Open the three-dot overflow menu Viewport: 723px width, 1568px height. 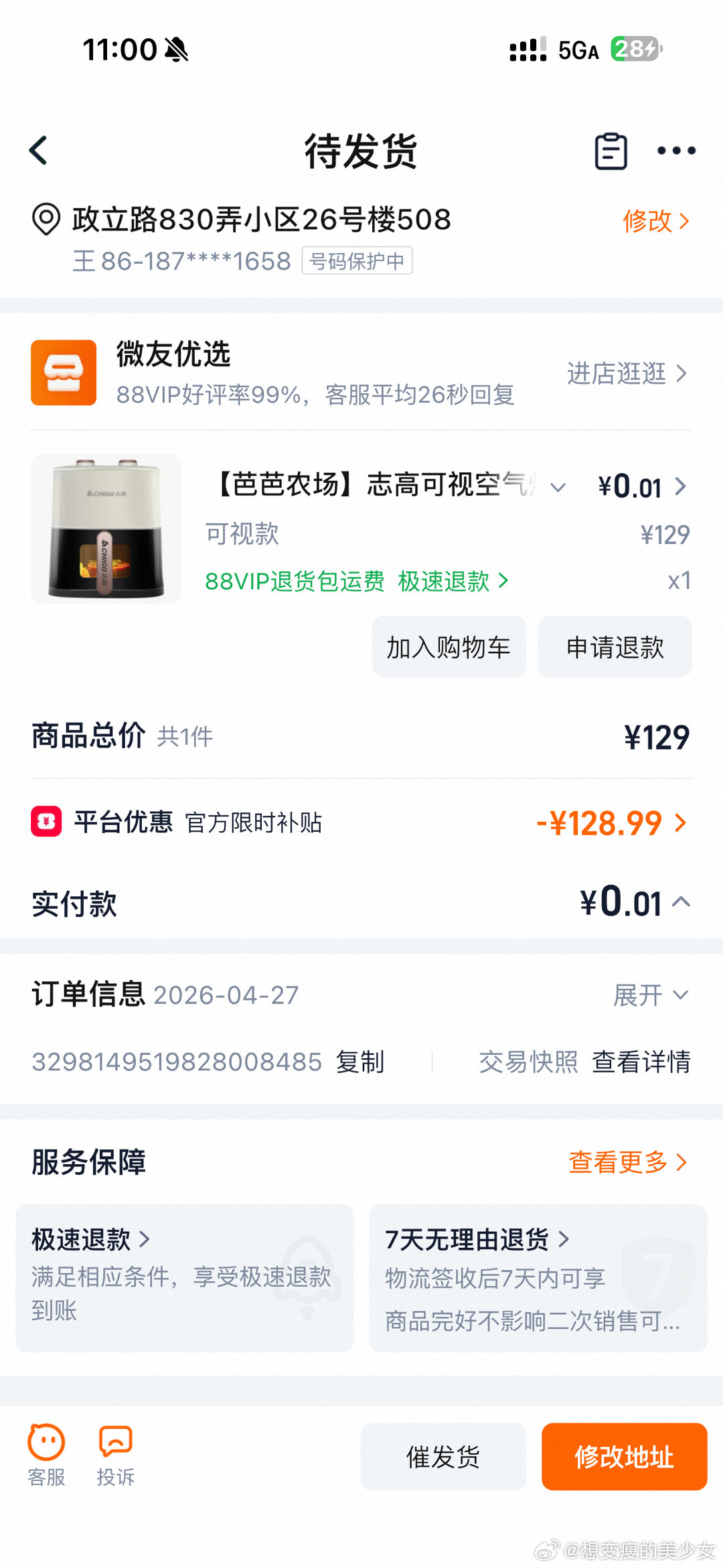pos(676,151)
